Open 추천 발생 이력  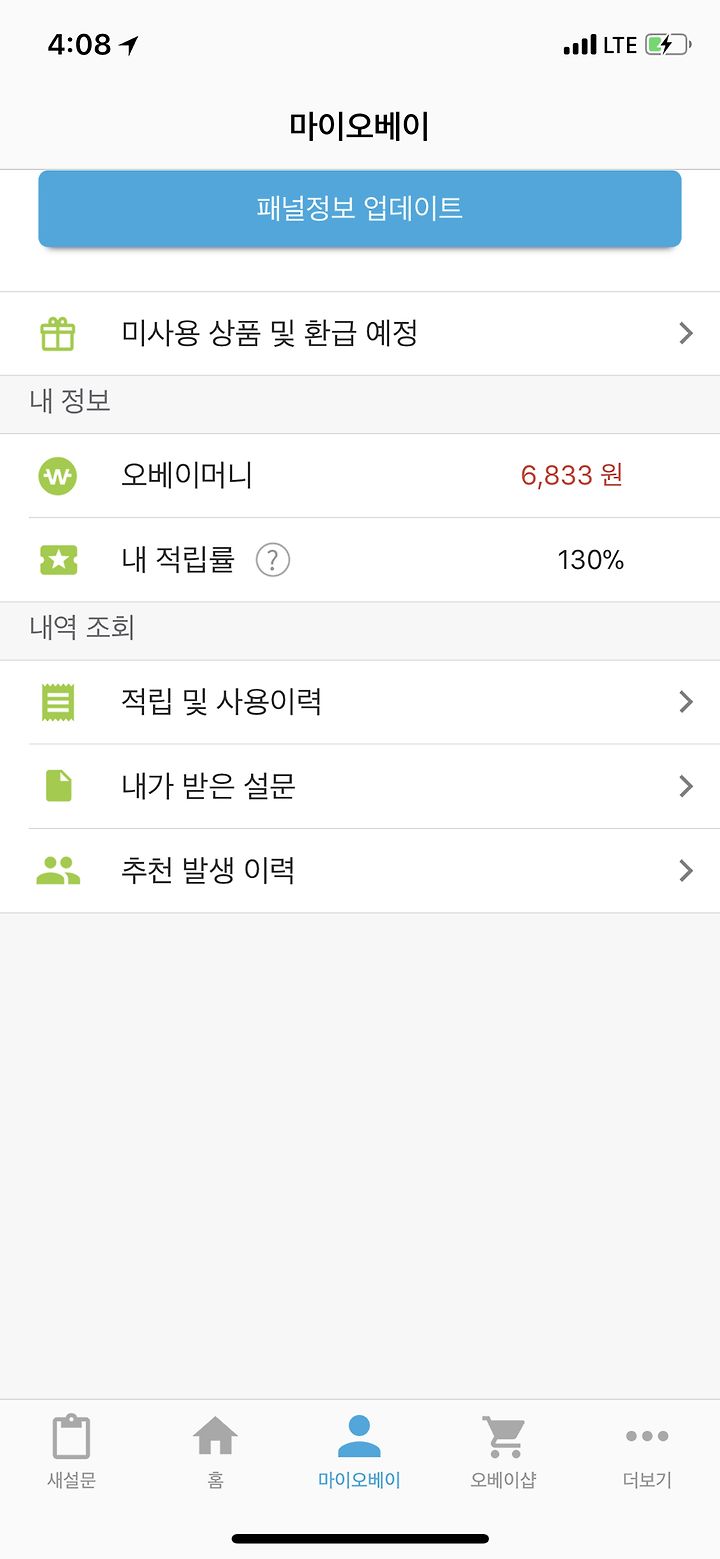360,871
